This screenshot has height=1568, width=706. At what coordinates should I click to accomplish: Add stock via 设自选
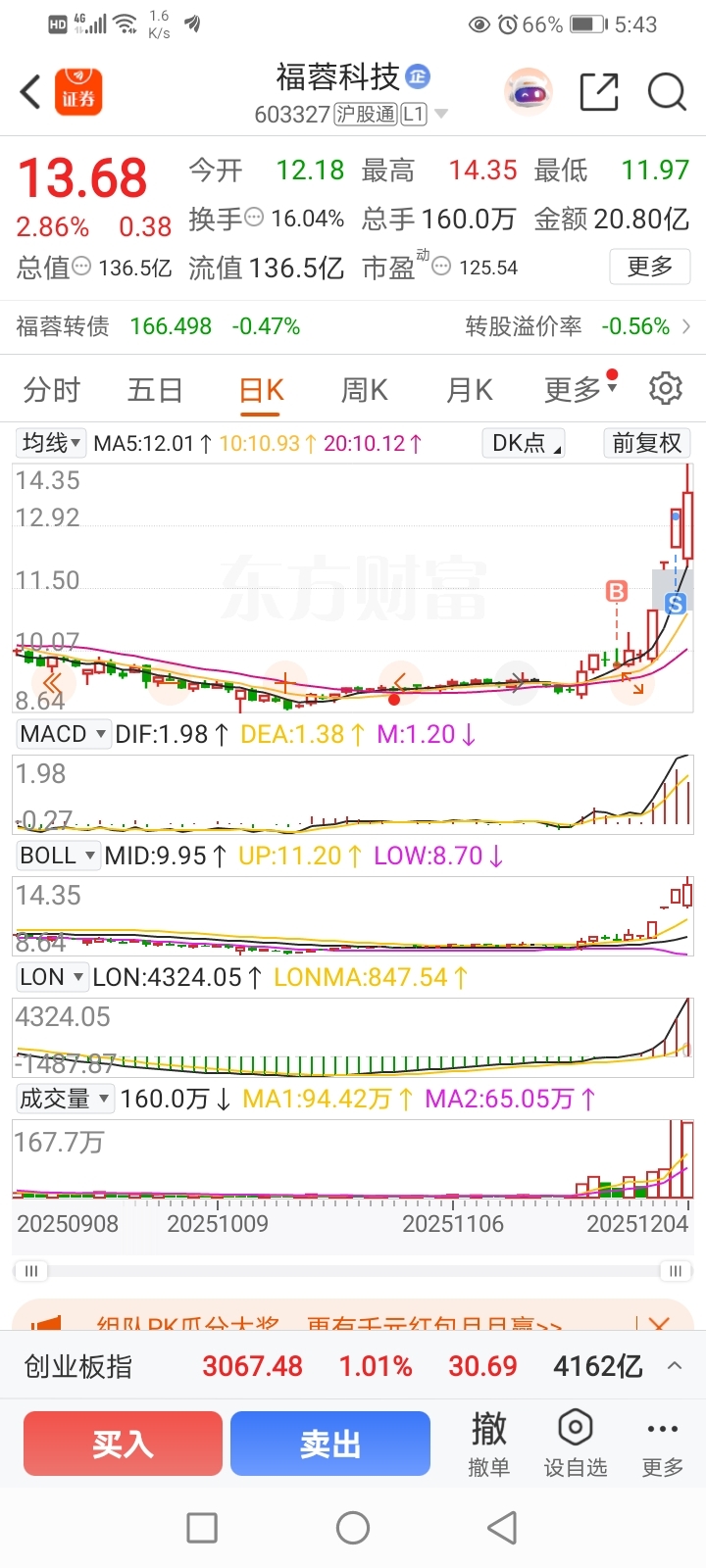coord(576,1444)
